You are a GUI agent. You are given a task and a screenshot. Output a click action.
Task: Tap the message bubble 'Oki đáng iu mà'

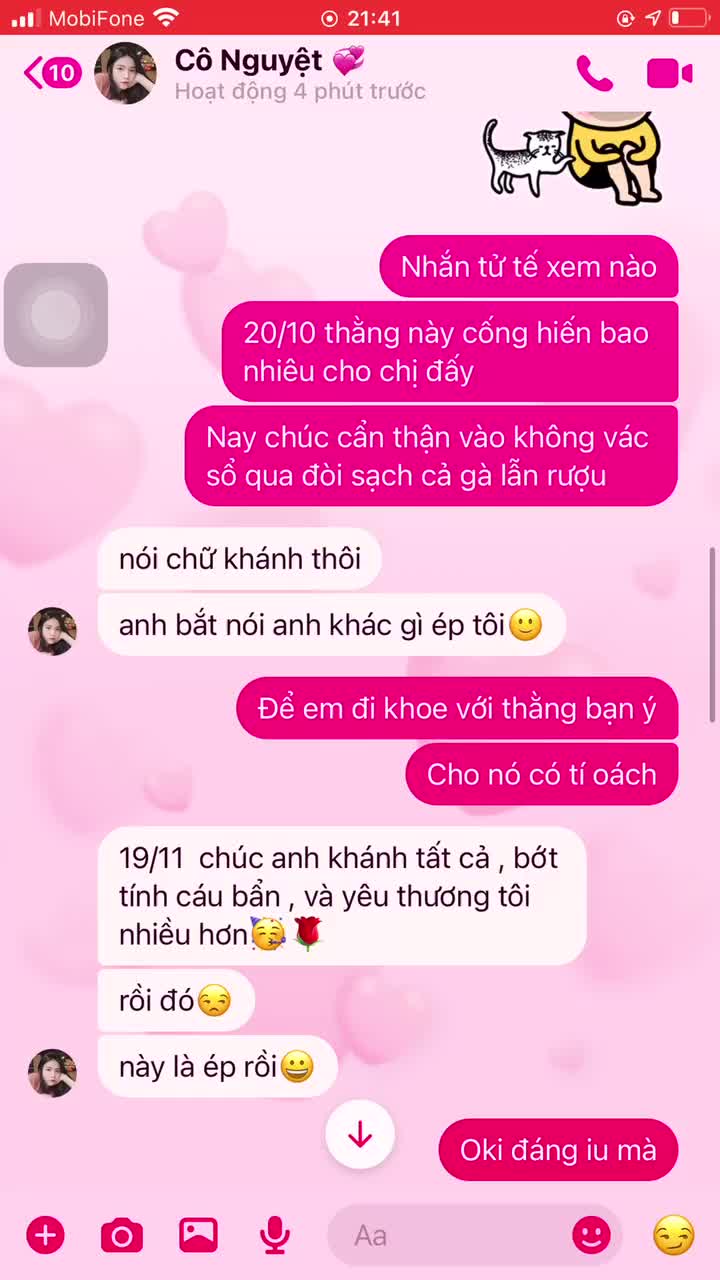(x=558, y=1149)
